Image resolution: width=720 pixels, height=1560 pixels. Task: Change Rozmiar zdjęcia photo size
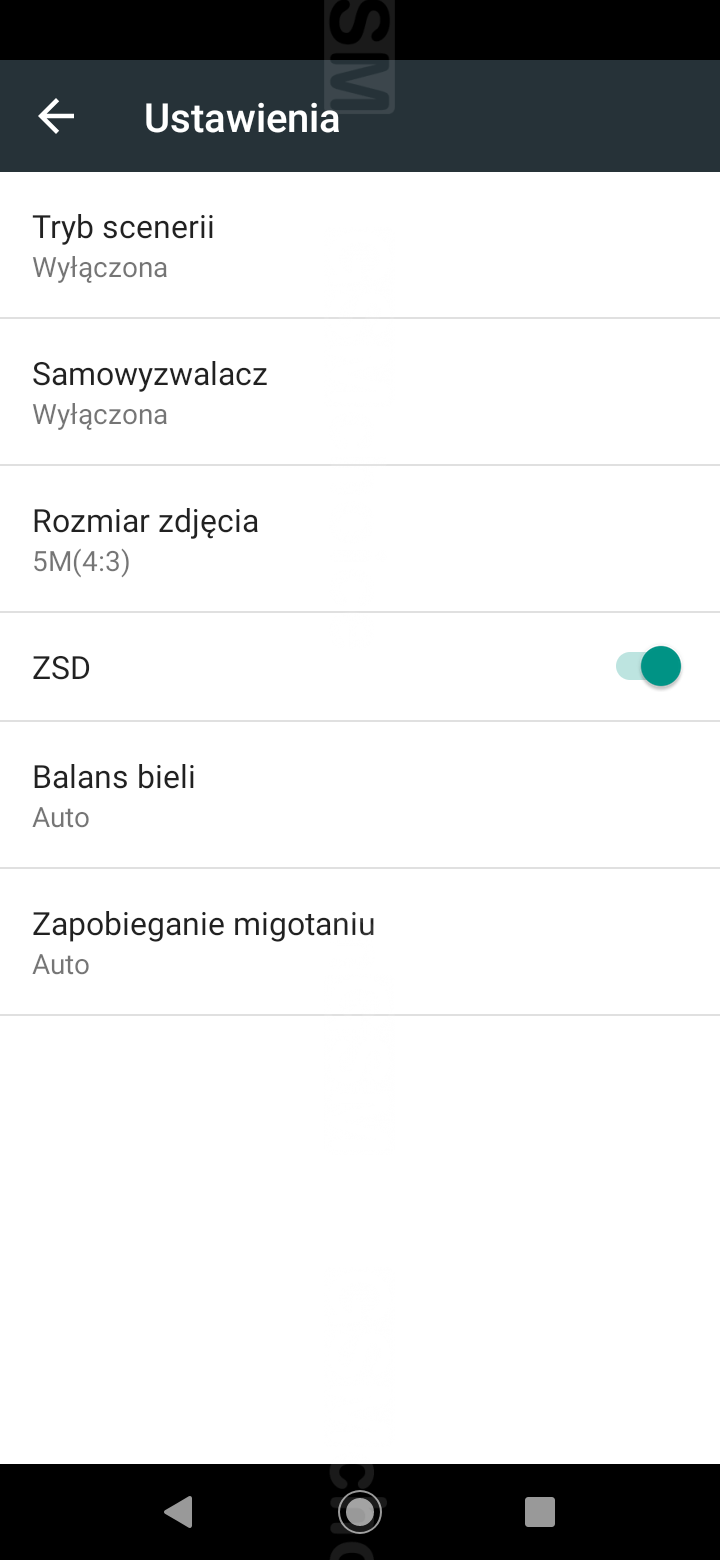(x=360, y=539)
